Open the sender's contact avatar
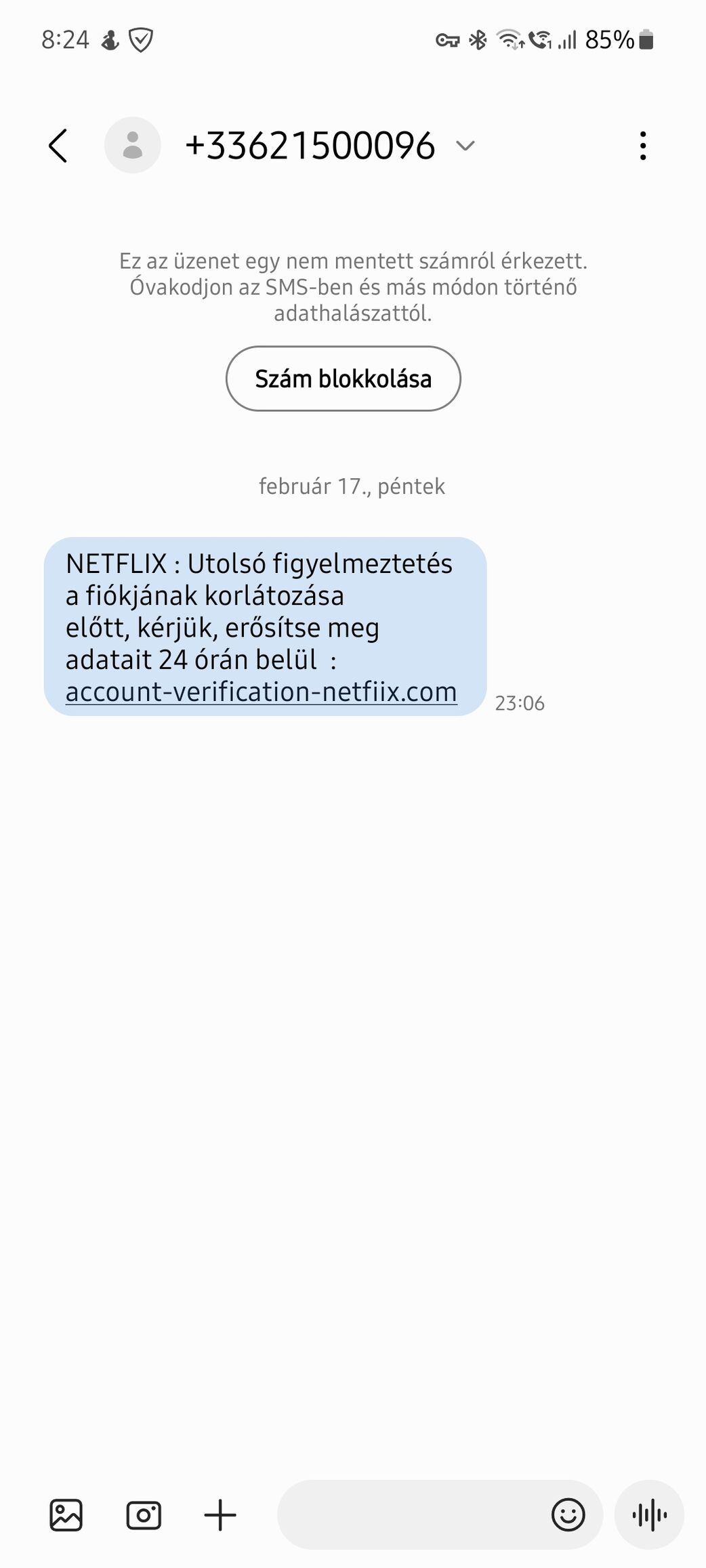This screenshot has width=706, height=1568. tap(132, 146)
